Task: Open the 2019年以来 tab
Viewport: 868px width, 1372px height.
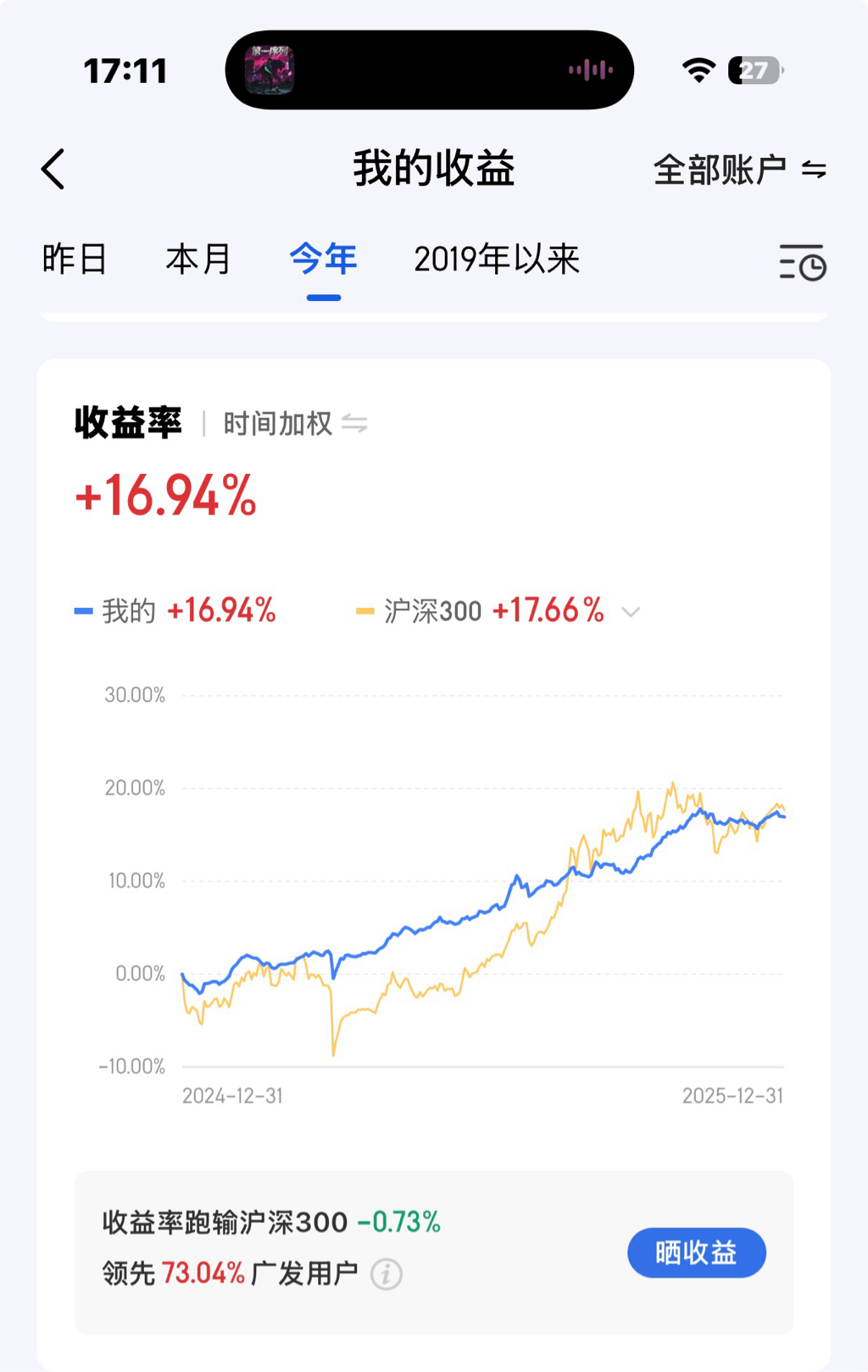Action: (497, 259)
